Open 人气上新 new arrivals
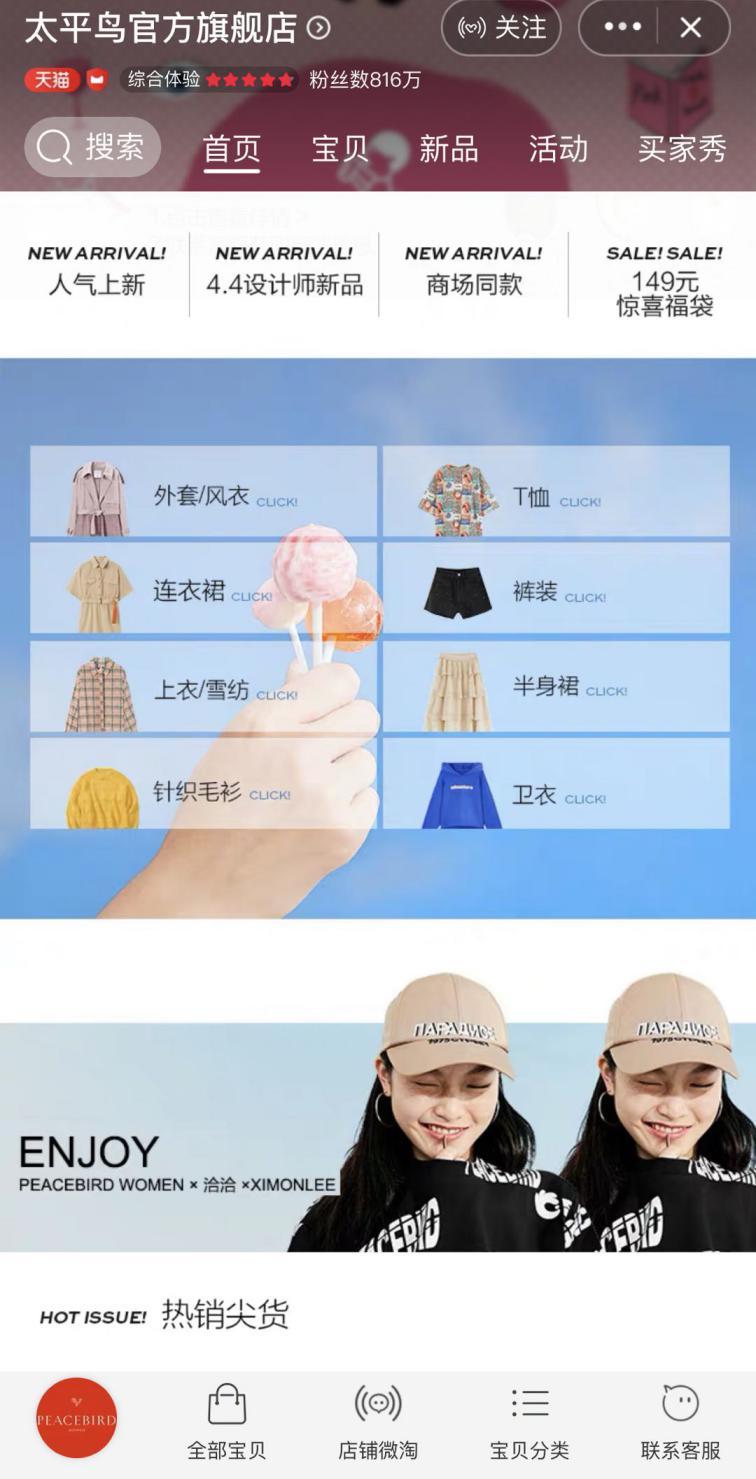The height and width of the screenshot is (1479, 756). (97, 273)
